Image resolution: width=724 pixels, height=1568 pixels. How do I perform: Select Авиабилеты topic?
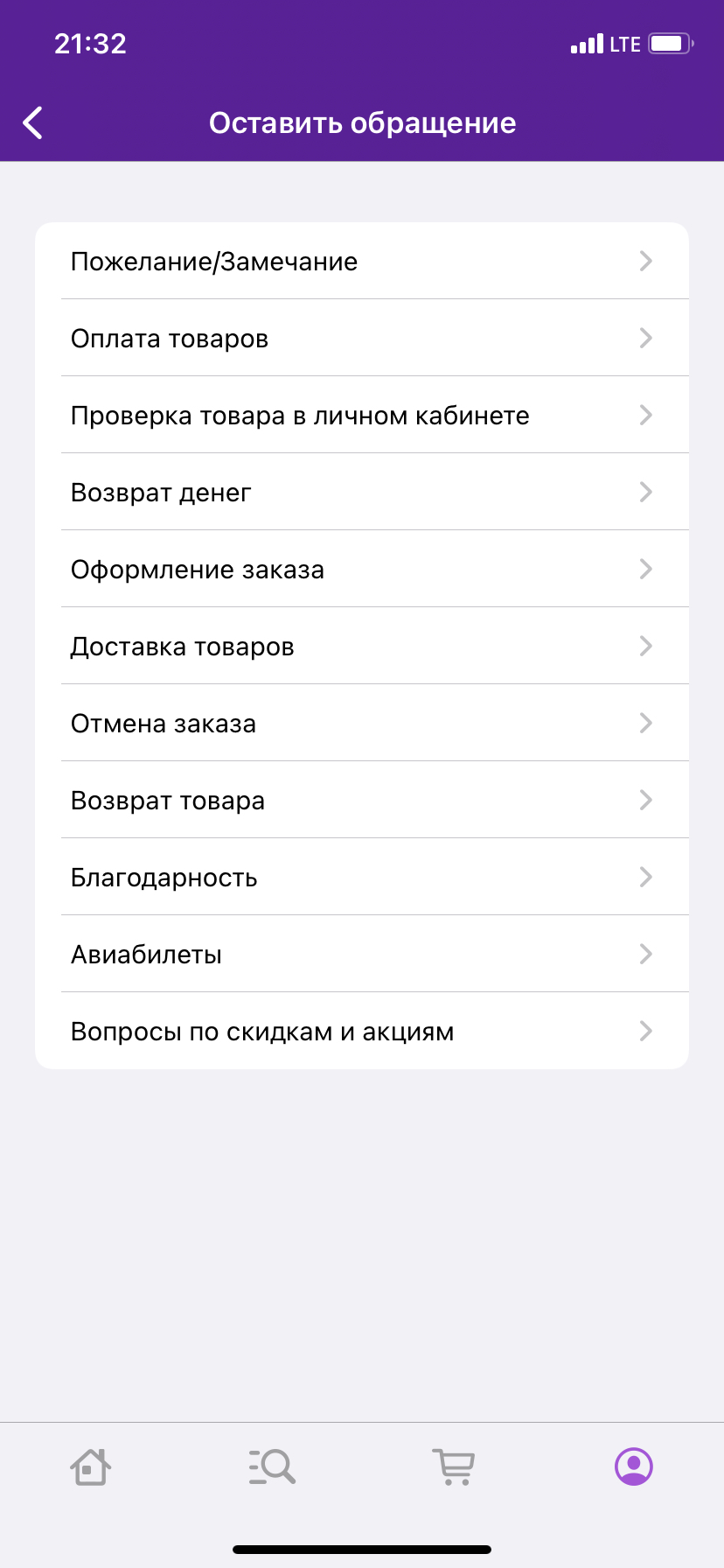pos(362,955)
